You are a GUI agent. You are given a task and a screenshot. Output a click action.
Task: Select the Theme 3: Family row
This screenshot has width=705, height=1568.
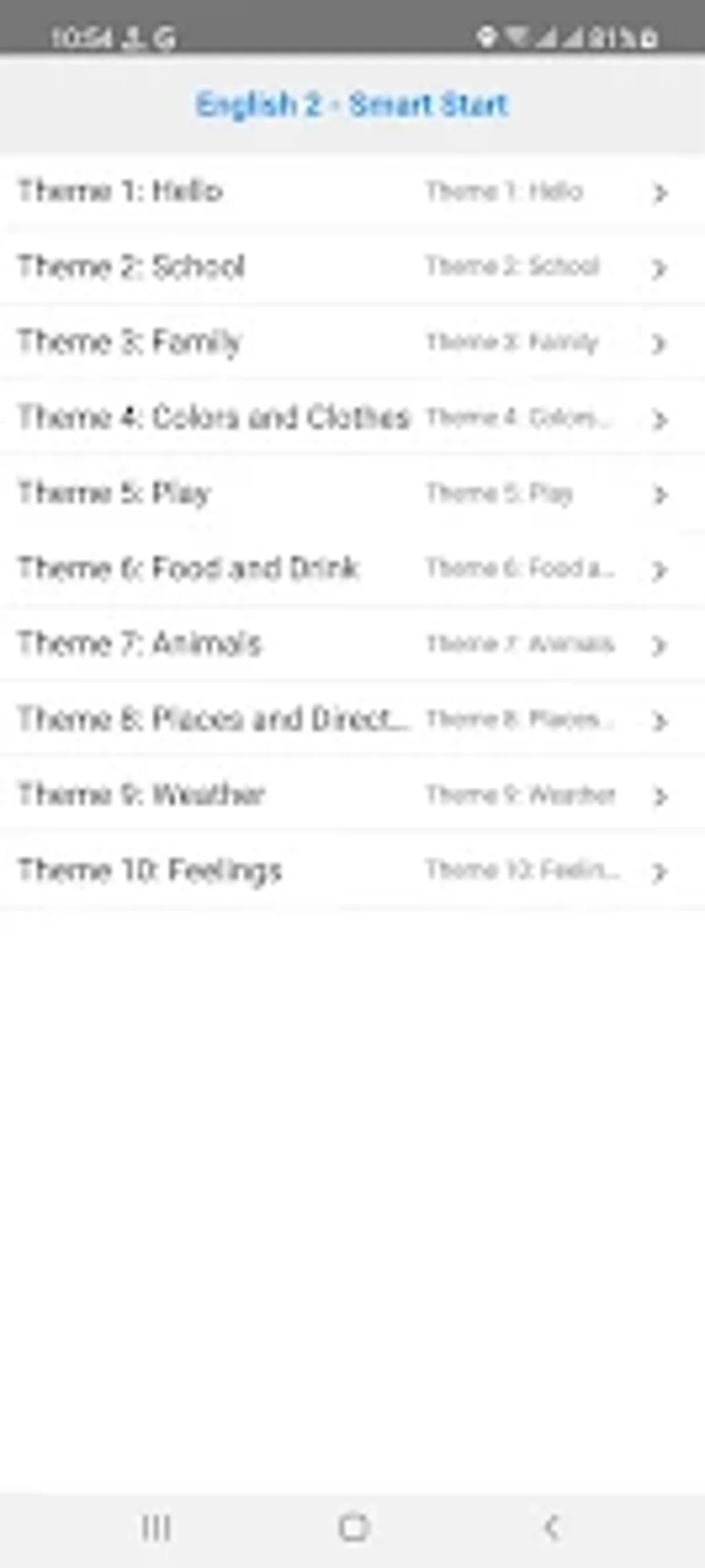pos(352,342)
